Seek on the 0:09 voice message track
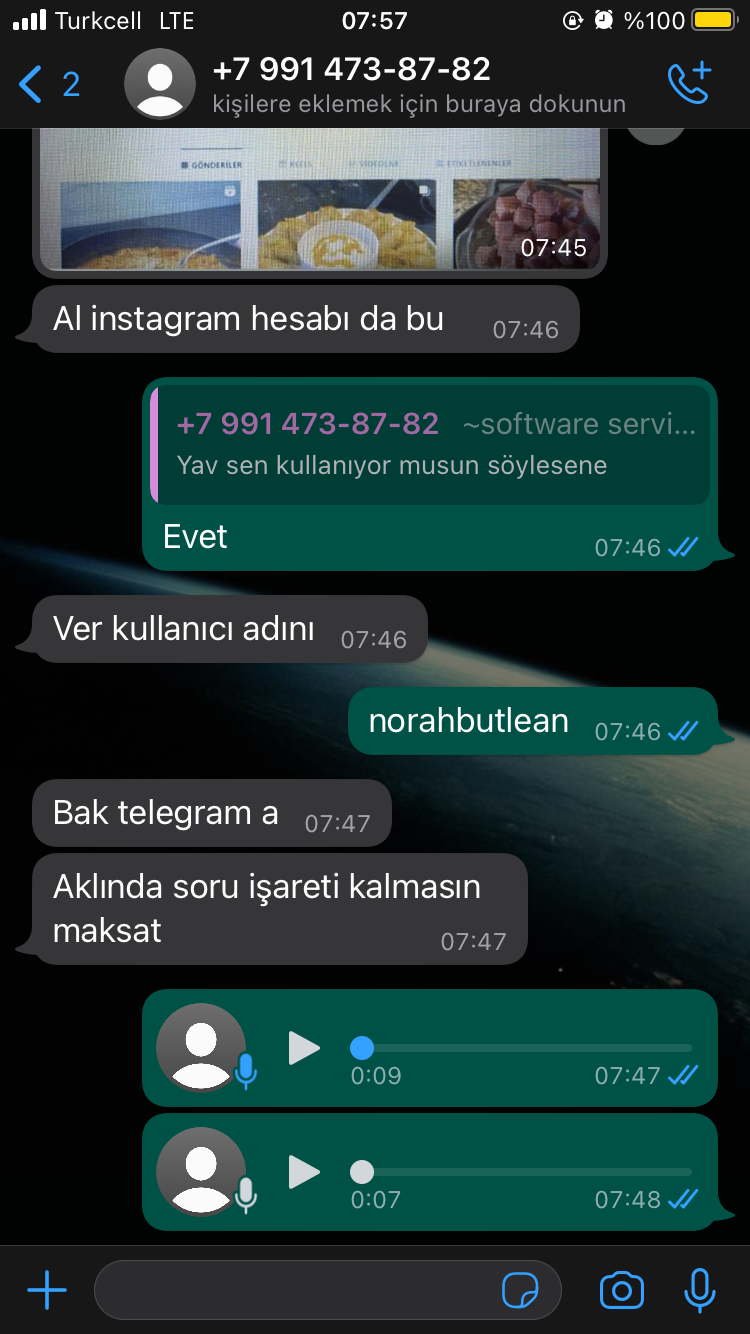750x1334 pixels. 521,1048
